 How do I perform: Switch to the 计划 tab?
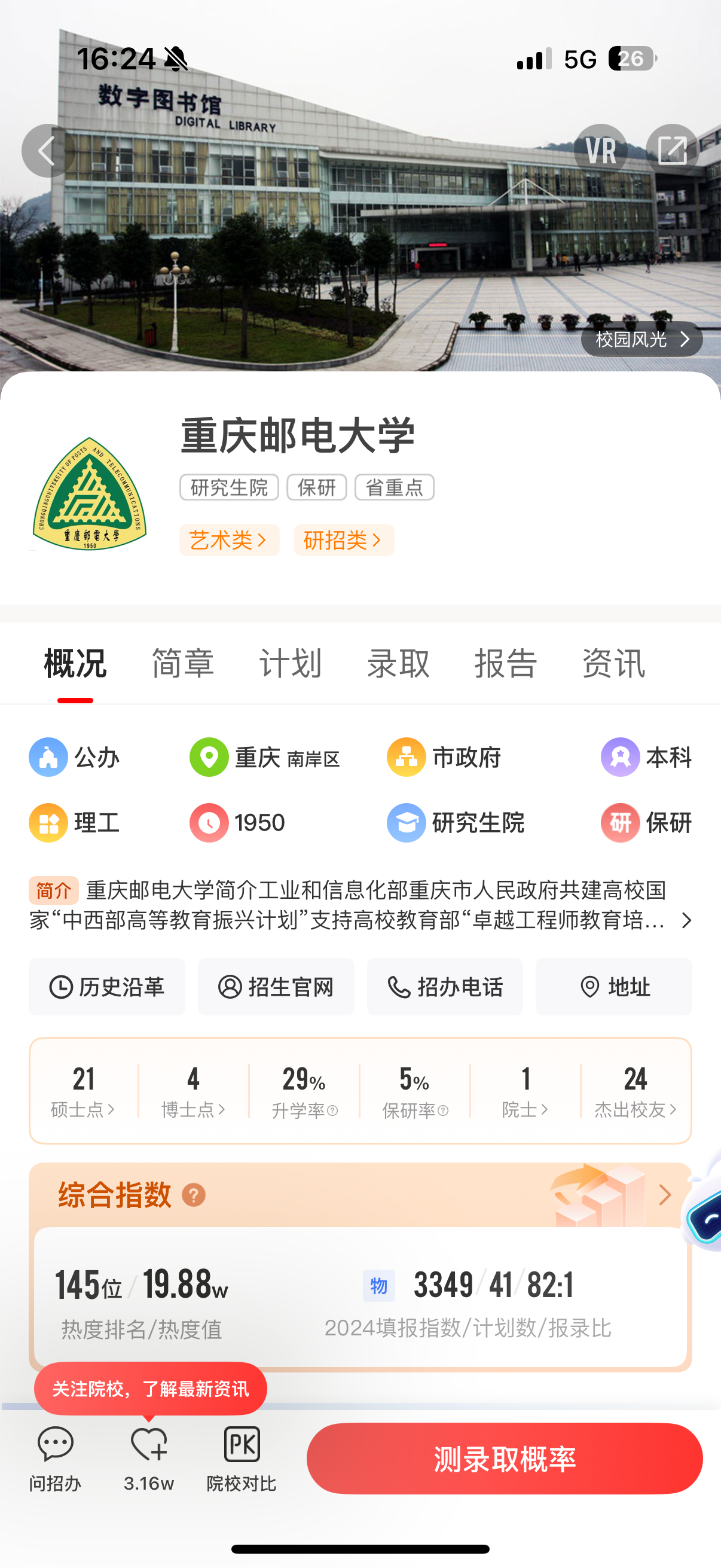290,663
